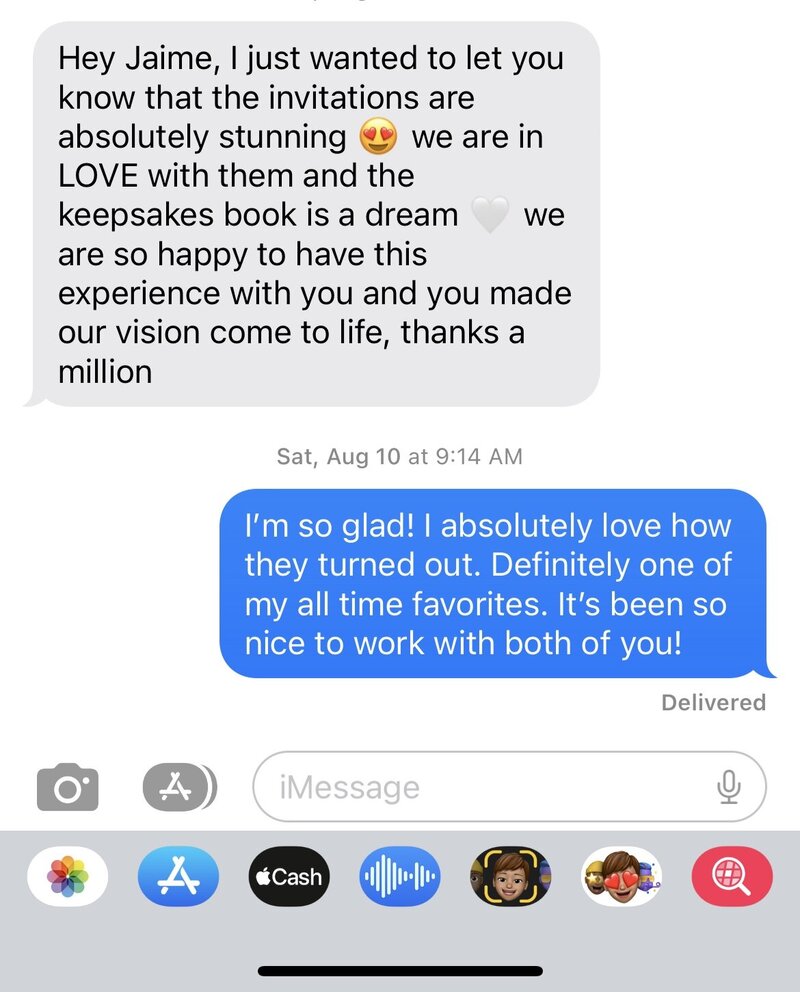This screenshot has width=800, height=992.
Task: Send money with Apple Cash
Action: 288,877
